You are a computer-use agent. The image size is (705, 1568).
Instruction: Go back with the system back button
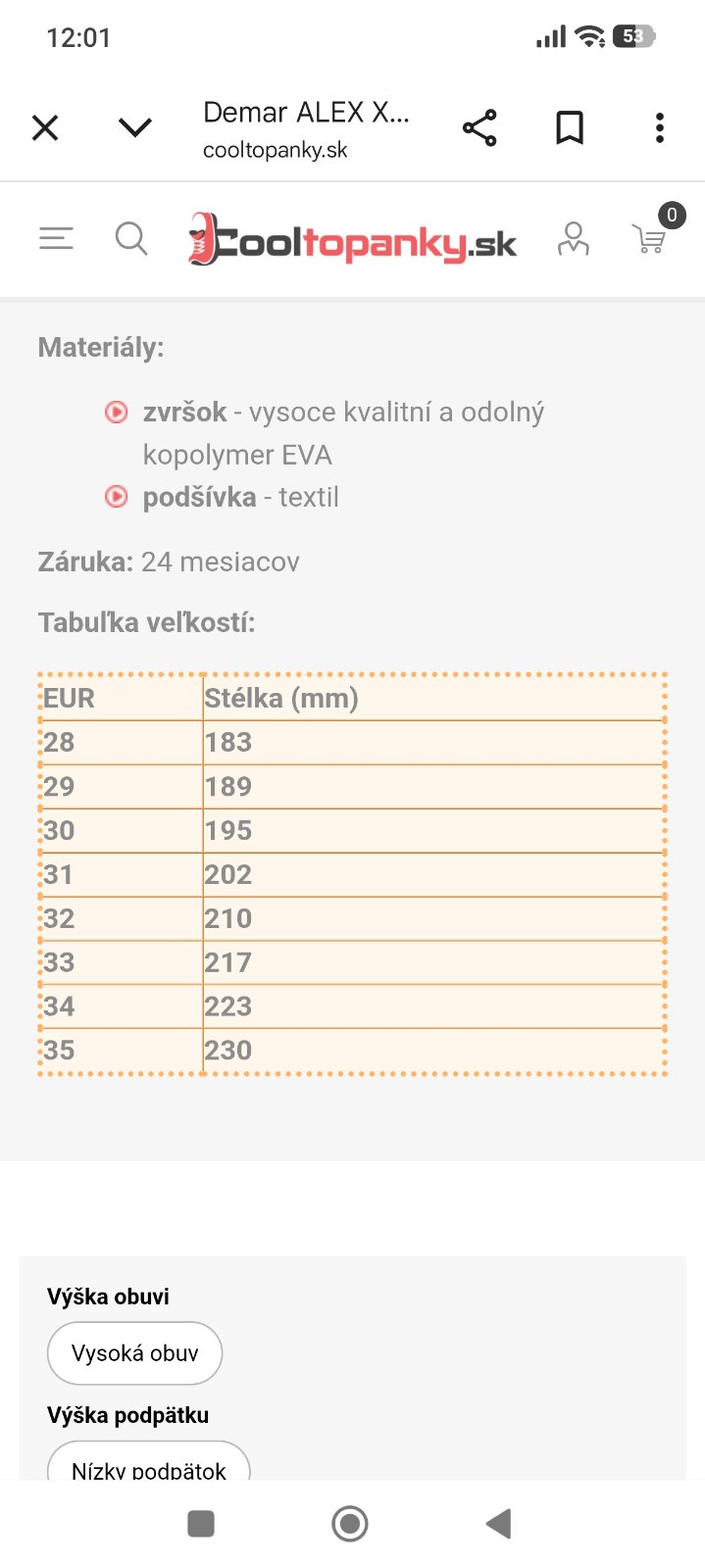tap(499, 1524)
